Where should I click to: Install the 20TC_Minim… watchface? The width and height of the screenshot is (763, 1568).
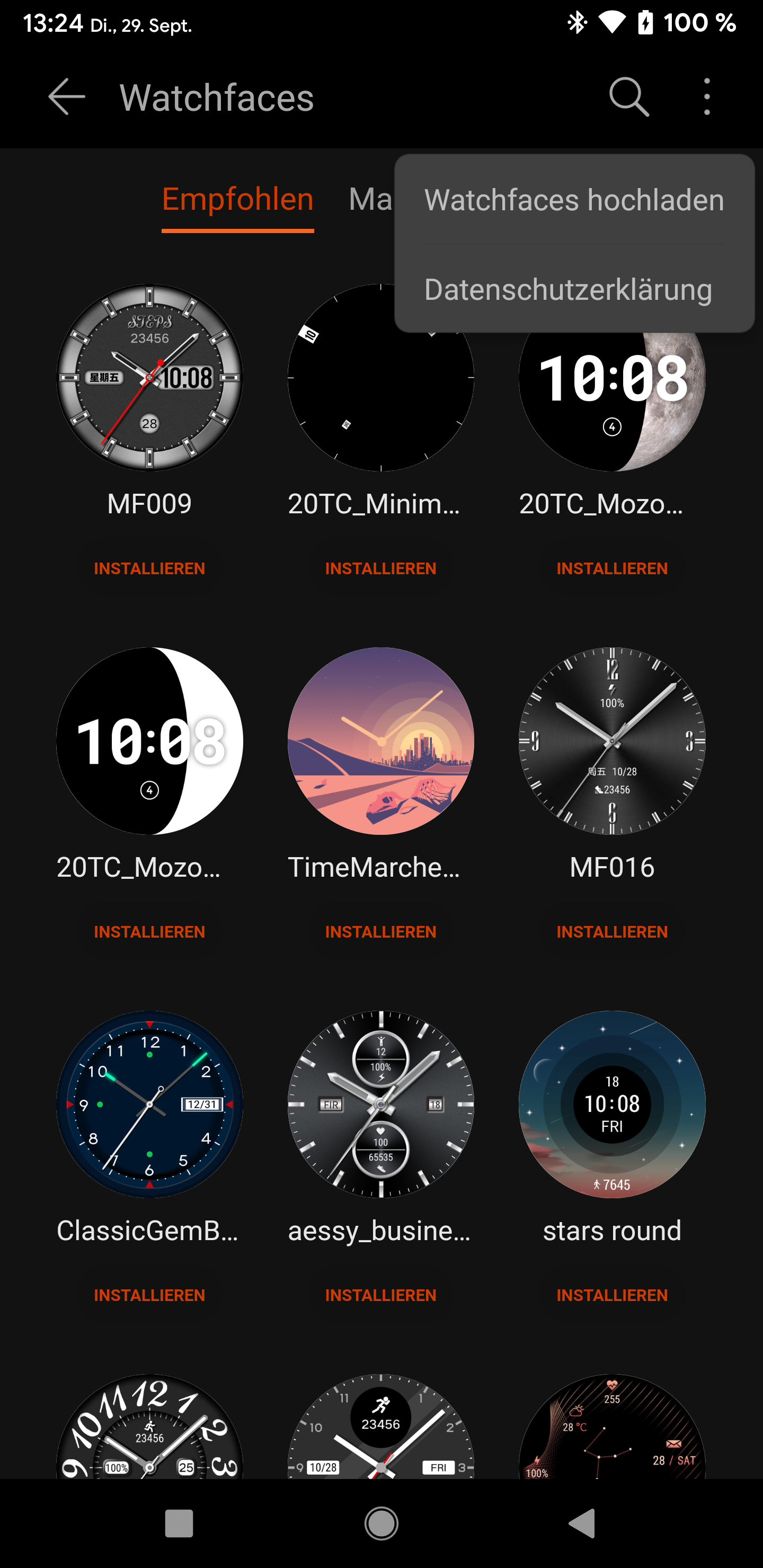(380, 568)
